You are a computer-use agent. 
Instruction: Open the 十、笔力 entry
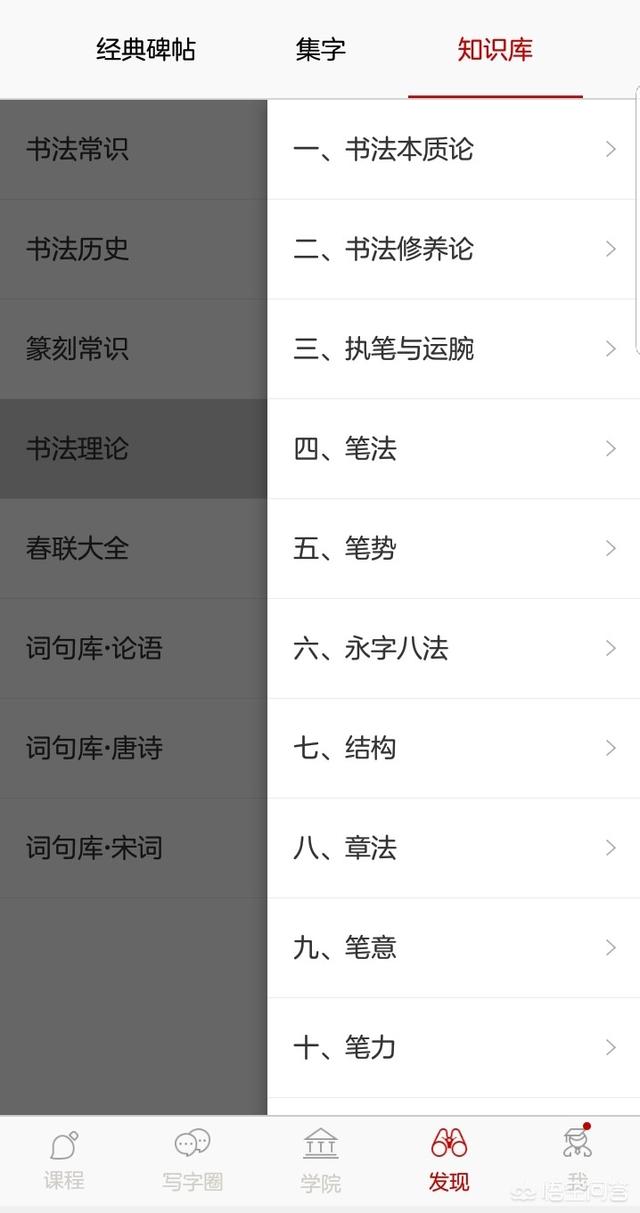pyautogui.click(x=454, y=1048)
